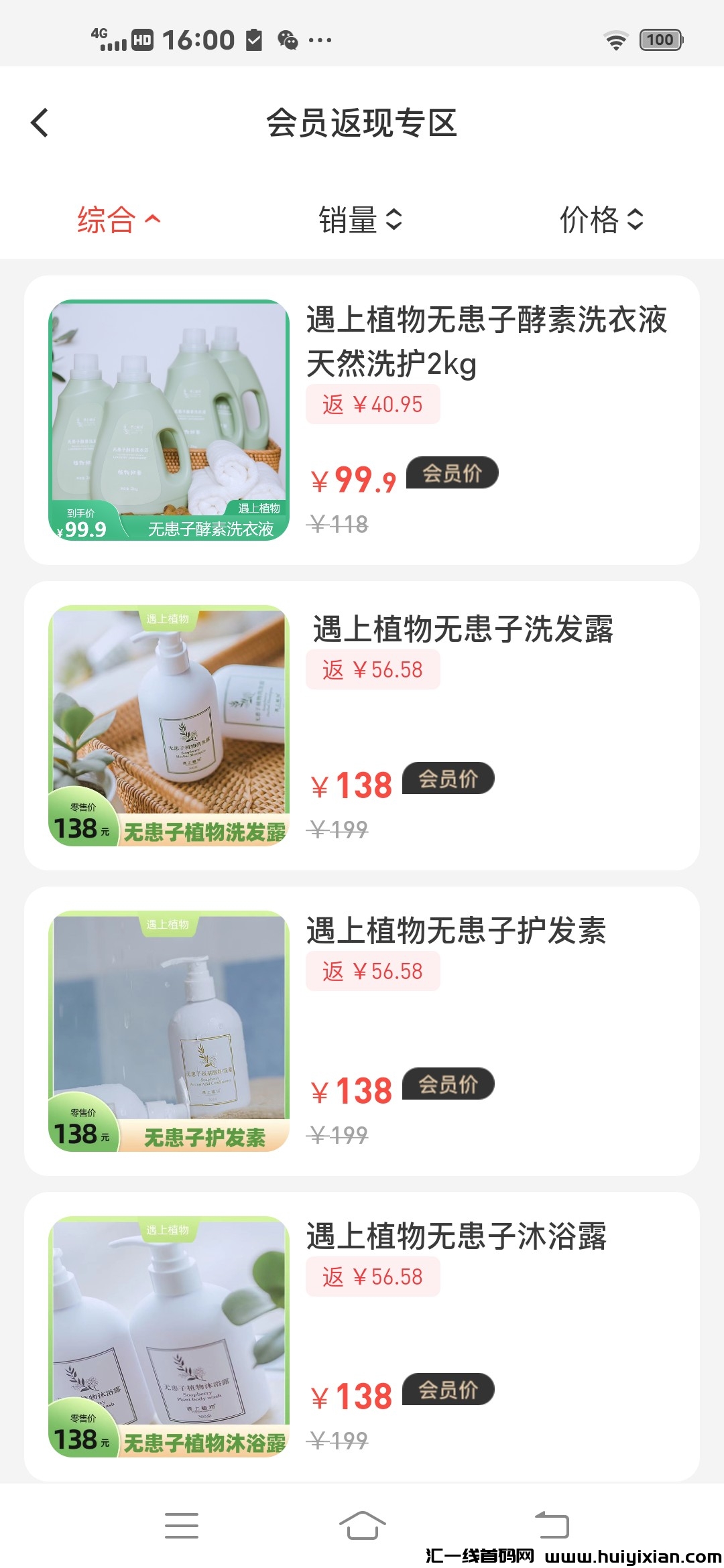View the 遇上植物无患子洗发露 product
724x1568 pixels.
tap(362, 726)
